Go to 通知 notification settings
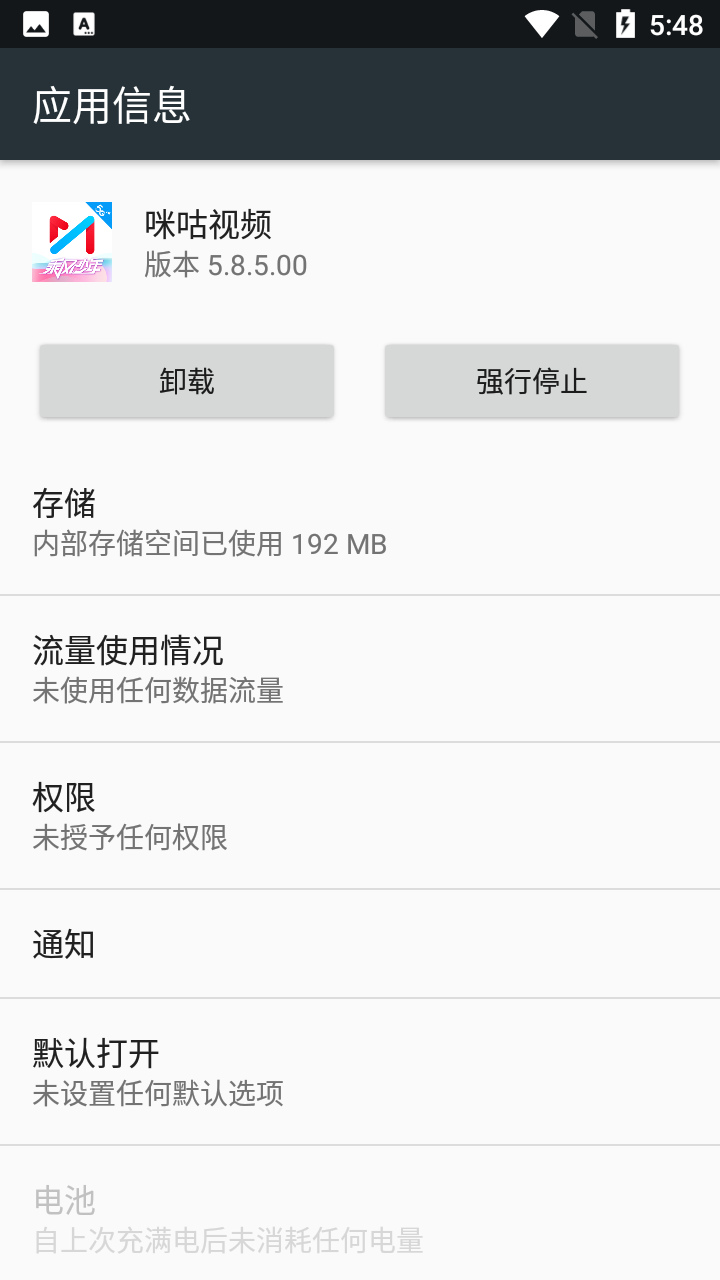Viewport: 720px width, 1280px height. click(x=360, y=944)
